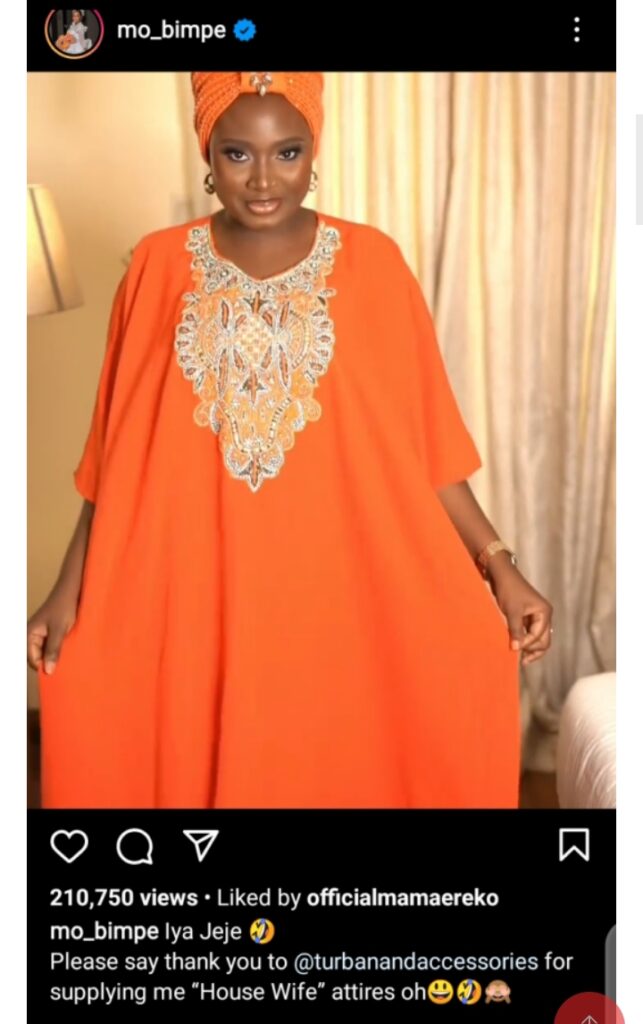Open comments with the speech bubble icon
This screenshot has width=643, height=1024.
click(134, 846)
